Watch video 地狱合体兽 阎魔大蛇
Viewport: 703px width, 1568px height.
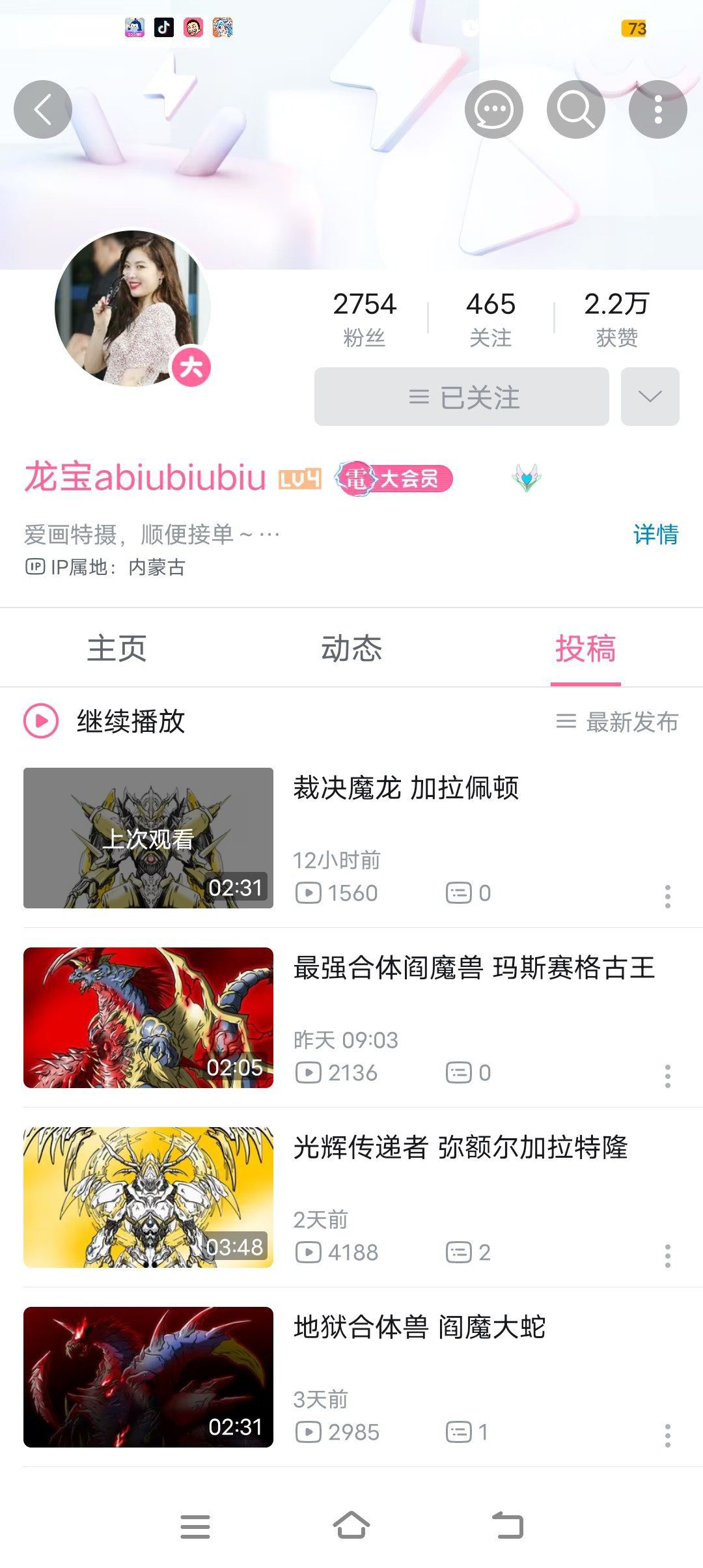point(419,1328)
